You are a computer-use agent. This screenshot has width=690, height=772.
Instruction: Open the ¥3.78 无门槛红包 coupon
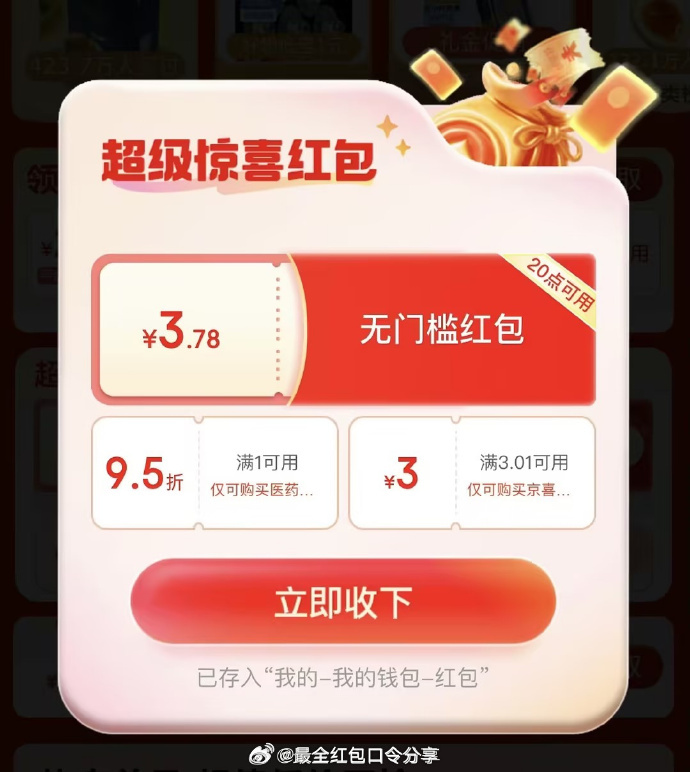[343, 330]
